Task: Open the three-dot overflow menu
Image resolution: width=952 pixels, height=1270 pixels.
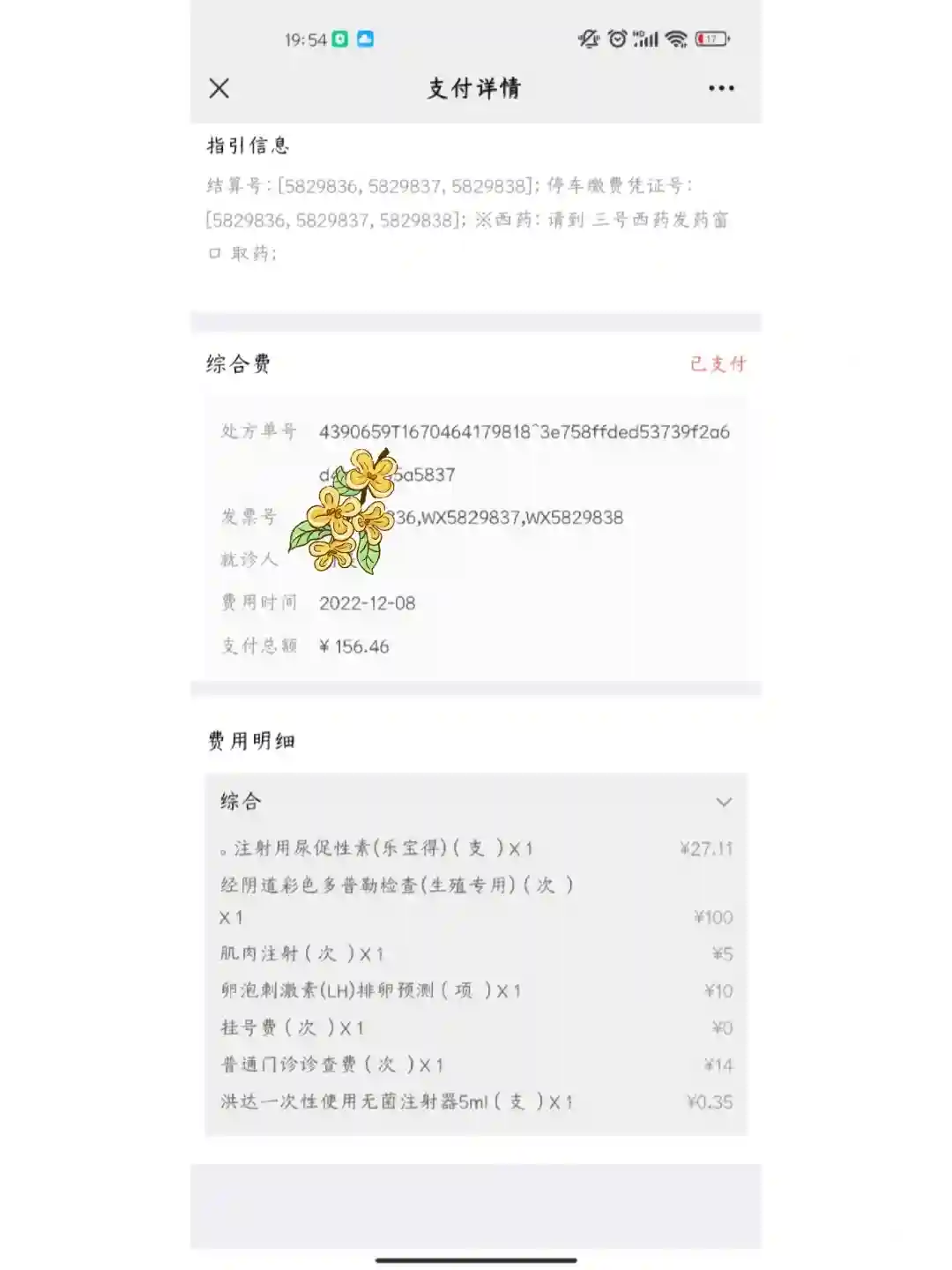Action: pos(721,88)
